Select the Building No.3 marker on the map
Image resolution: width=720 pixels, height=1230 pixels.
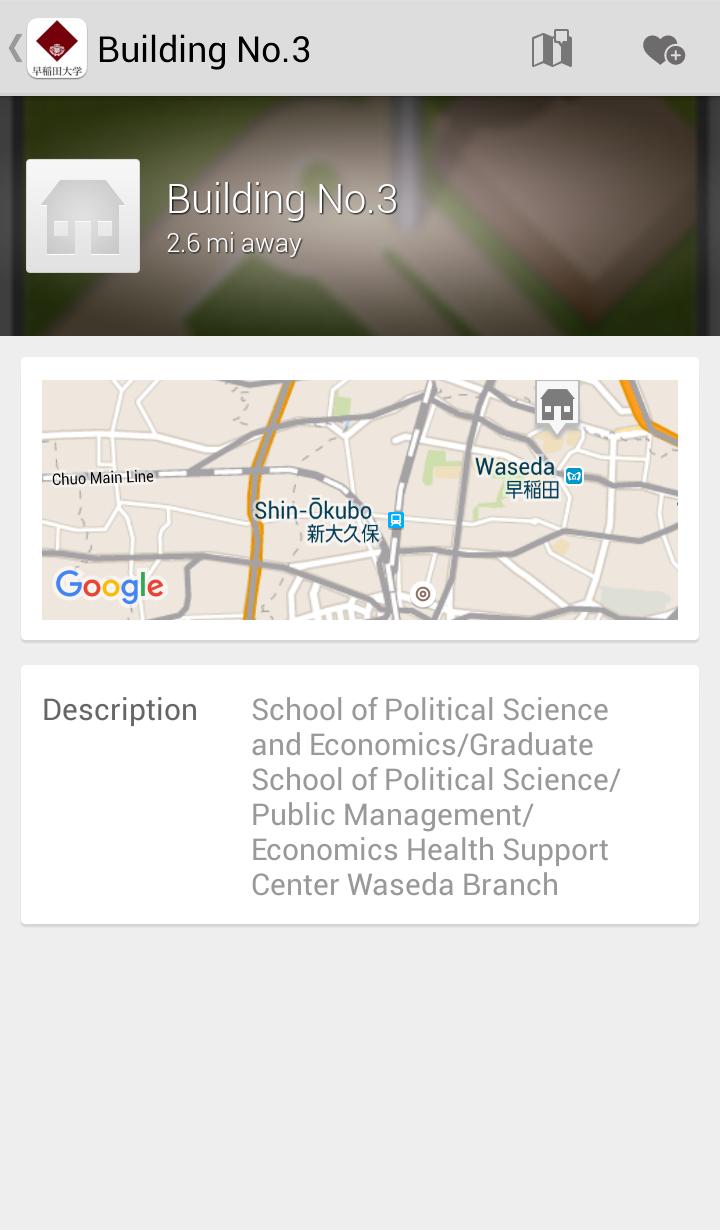tap(557, 404)
